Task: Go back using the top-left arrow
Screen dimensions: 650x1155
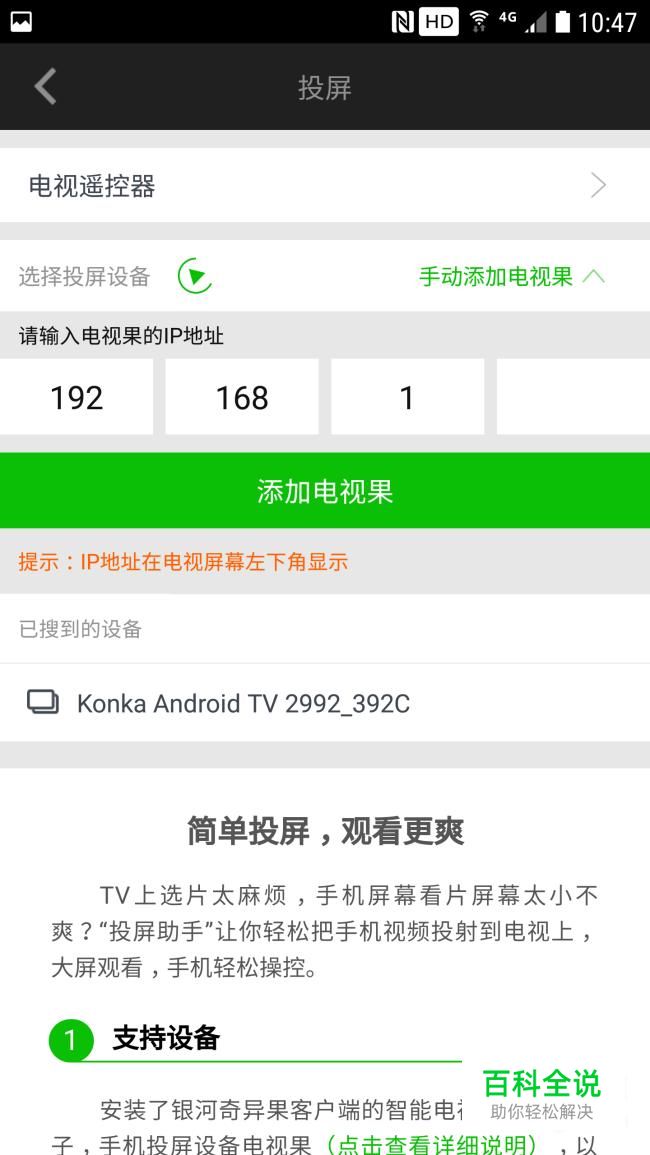Action: click(45, 86)
